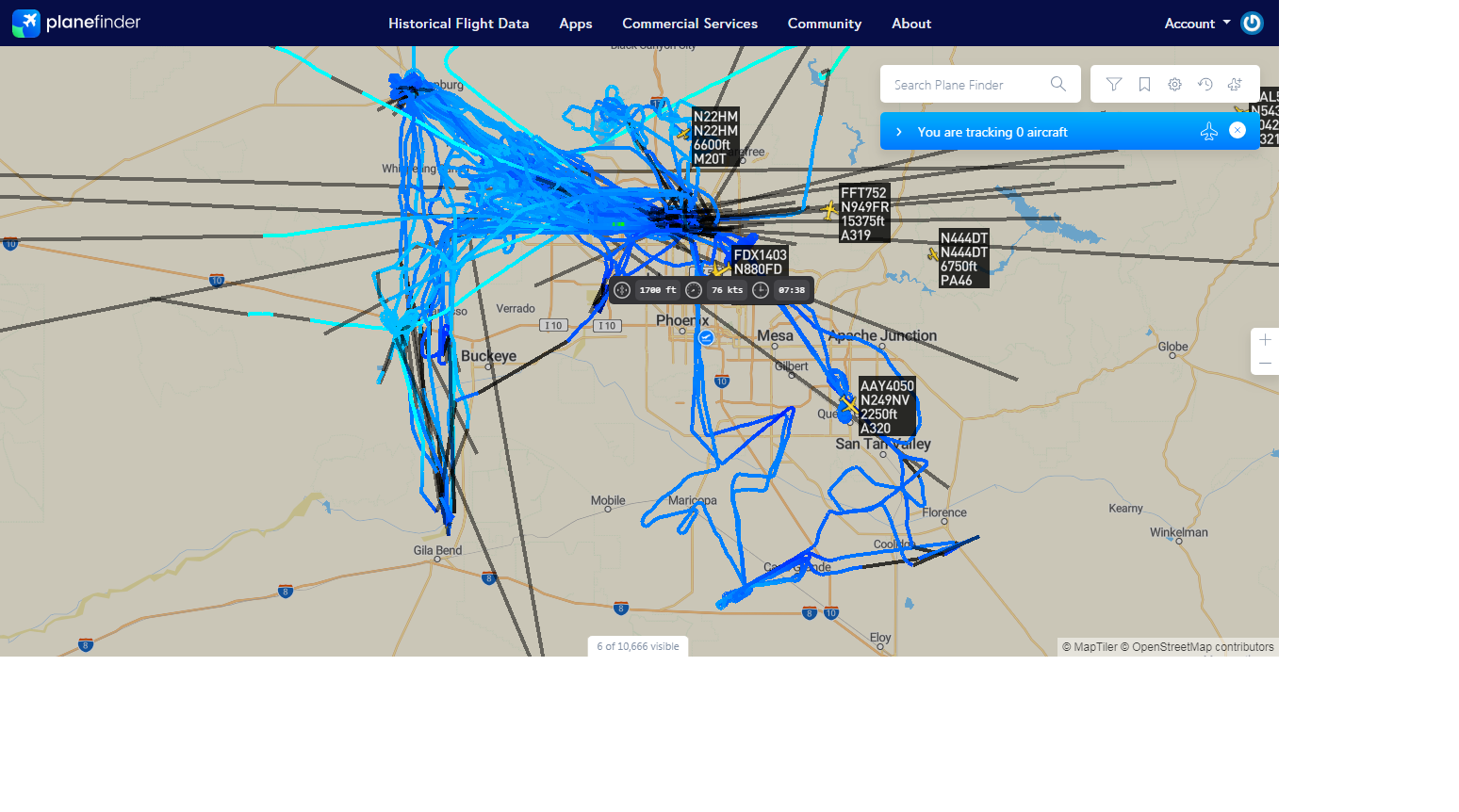Image resolution: width=1459 pixels, height=812 pixels.
Task: Open the playback history clock icon
Action: click(x=1205, y=84)
